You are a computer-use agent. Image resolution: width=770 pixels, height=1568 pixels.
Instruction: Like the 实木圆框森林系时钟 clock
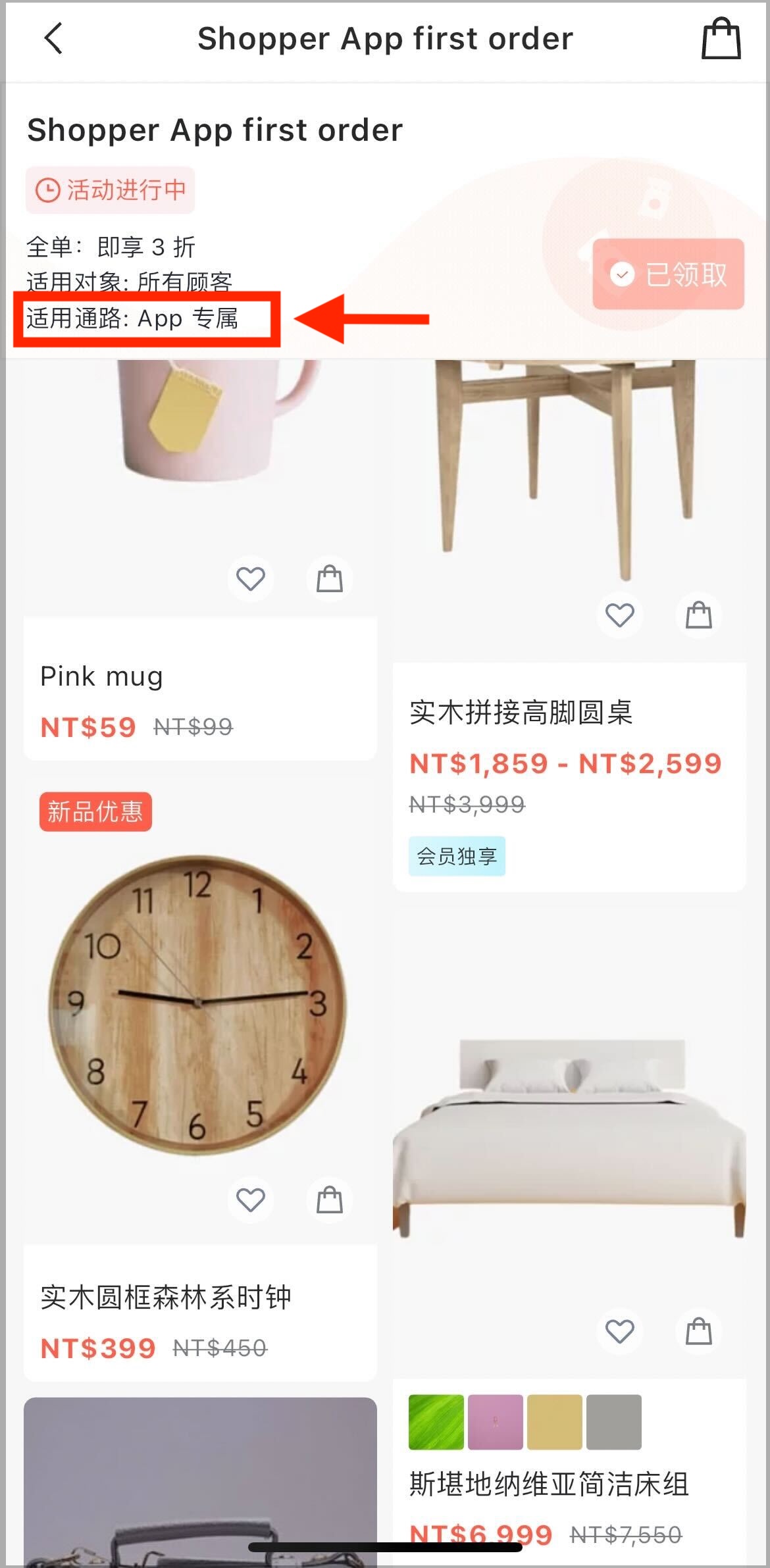tap(251, 1200)
